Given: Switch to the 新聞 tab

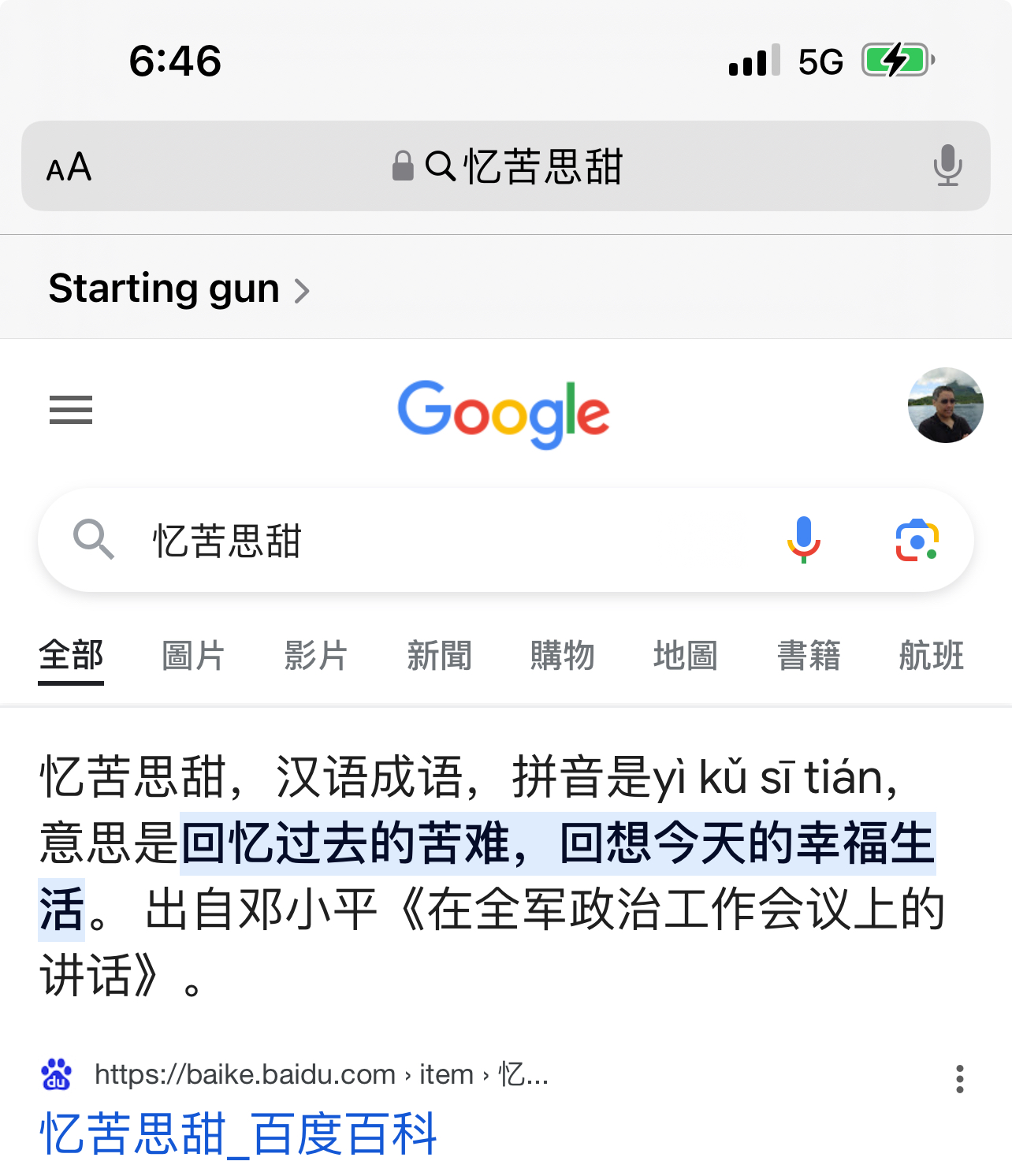Looking at the screenshot, I should pyautogui.click(x=439, y=656).
